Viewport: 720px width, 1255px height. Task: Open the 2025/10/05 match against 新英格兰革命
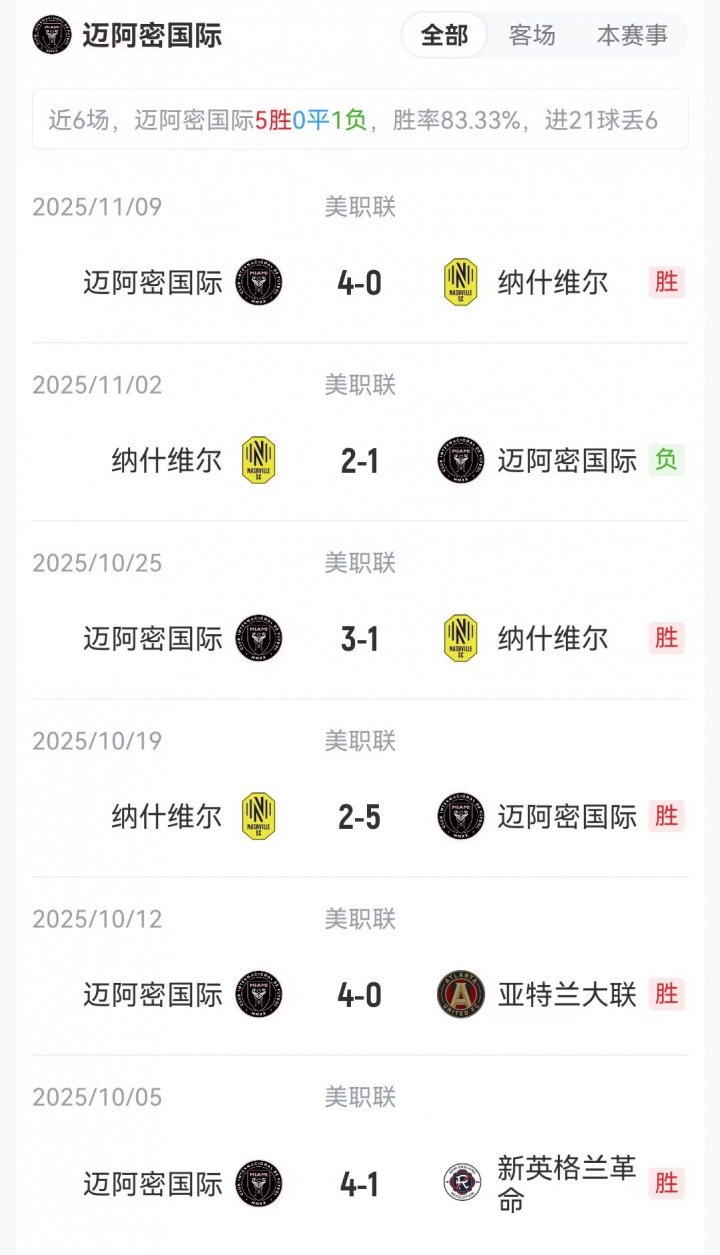(360, 1152)
